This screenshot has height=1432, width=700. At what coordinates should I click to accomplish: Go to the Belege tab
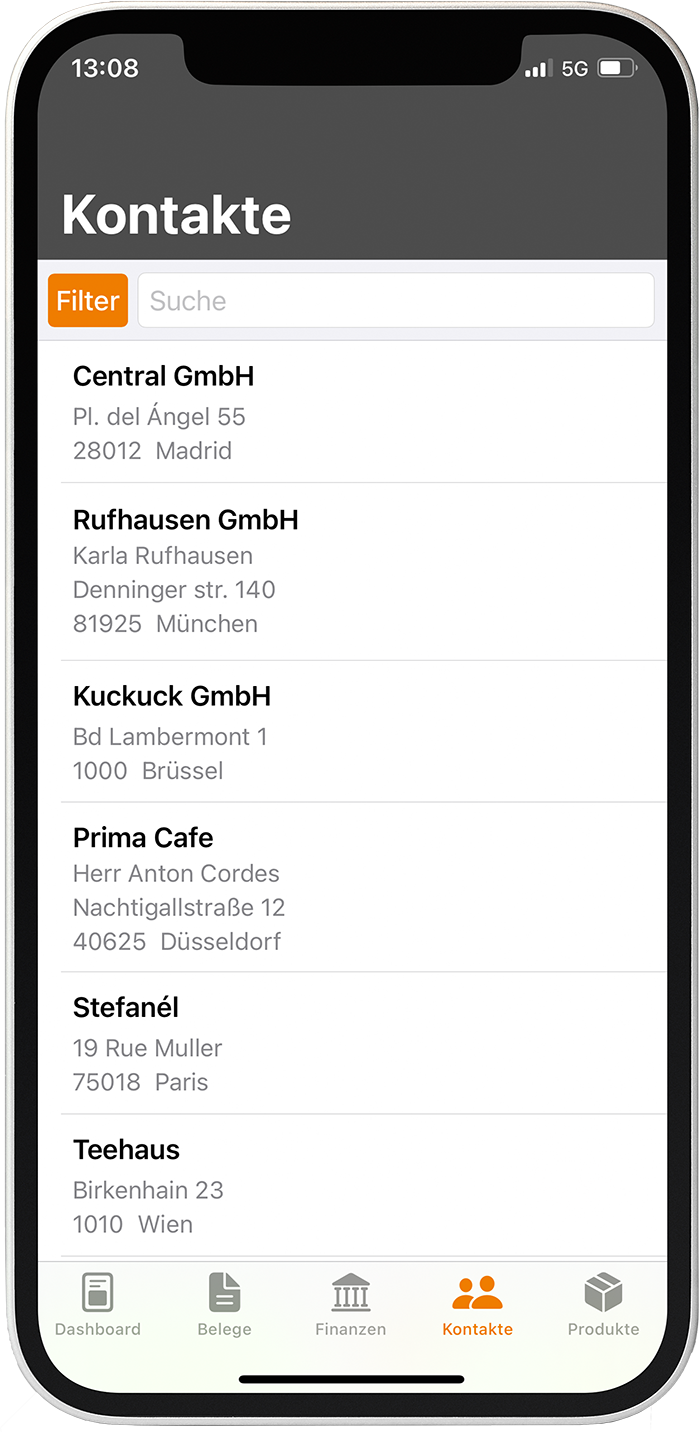224,1304
